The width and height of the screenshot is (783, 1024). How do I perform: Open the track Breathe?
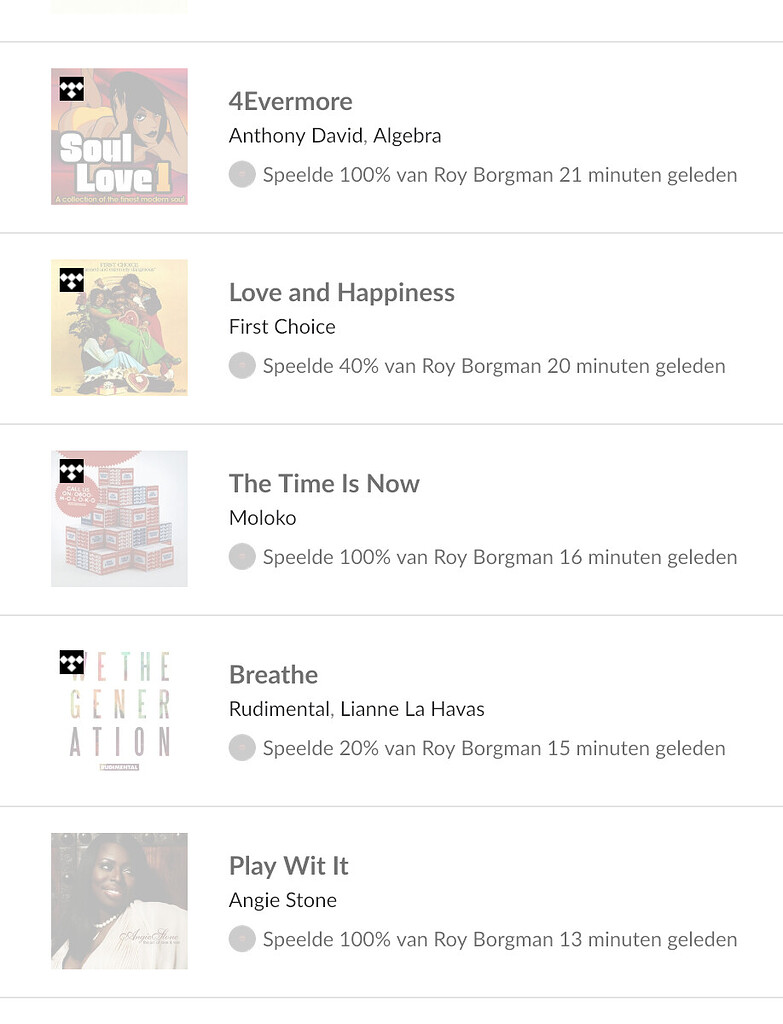pos(273,675)
